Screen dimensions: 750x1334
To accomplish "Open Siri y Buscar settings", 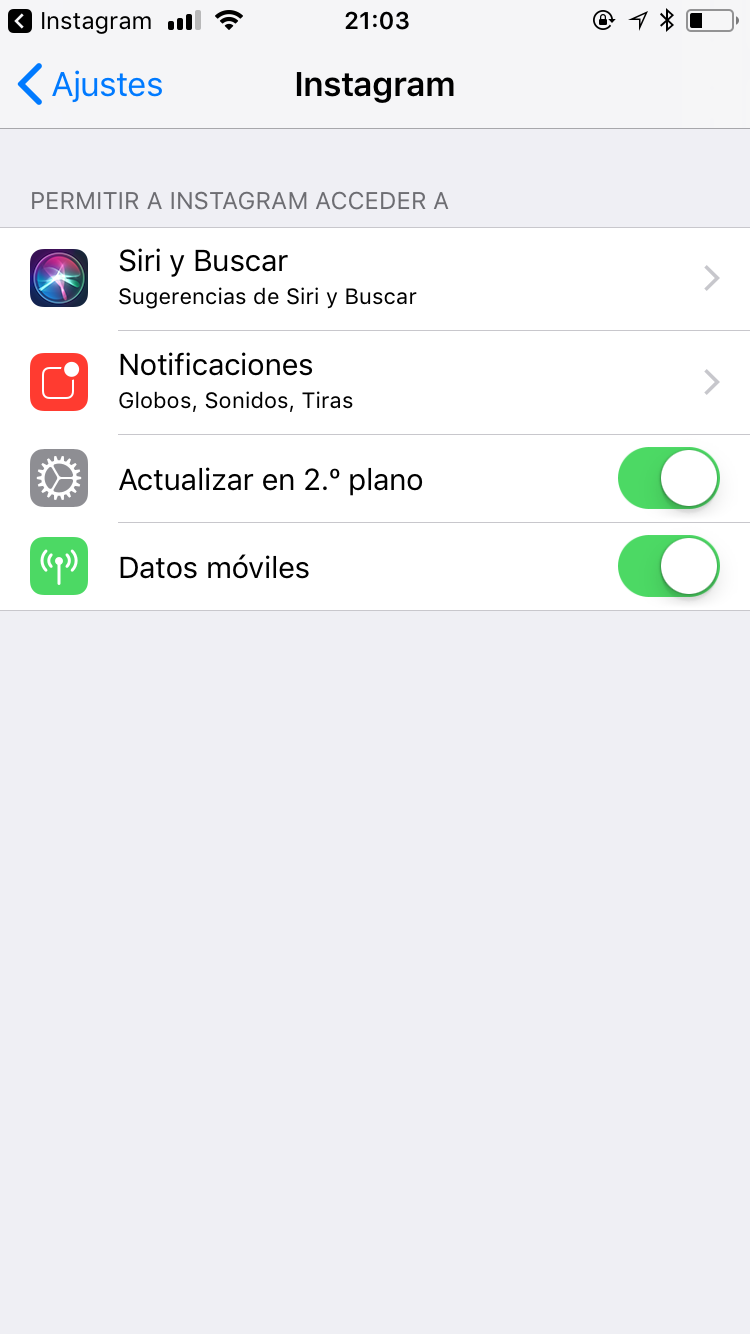I will tap(375, 279).
